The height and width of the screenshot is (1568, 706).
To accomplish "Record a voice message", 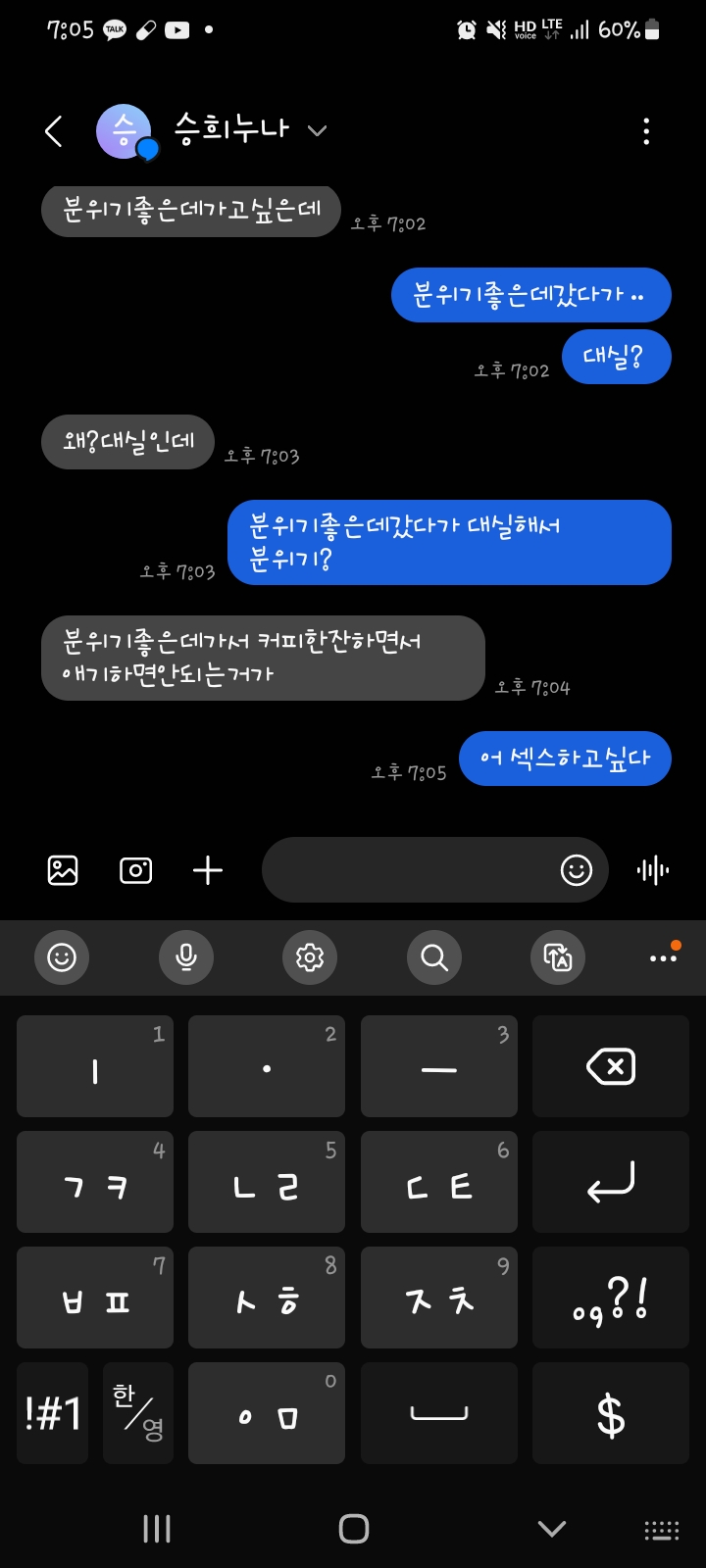I will pyautogui.click(x=653, y=870).
